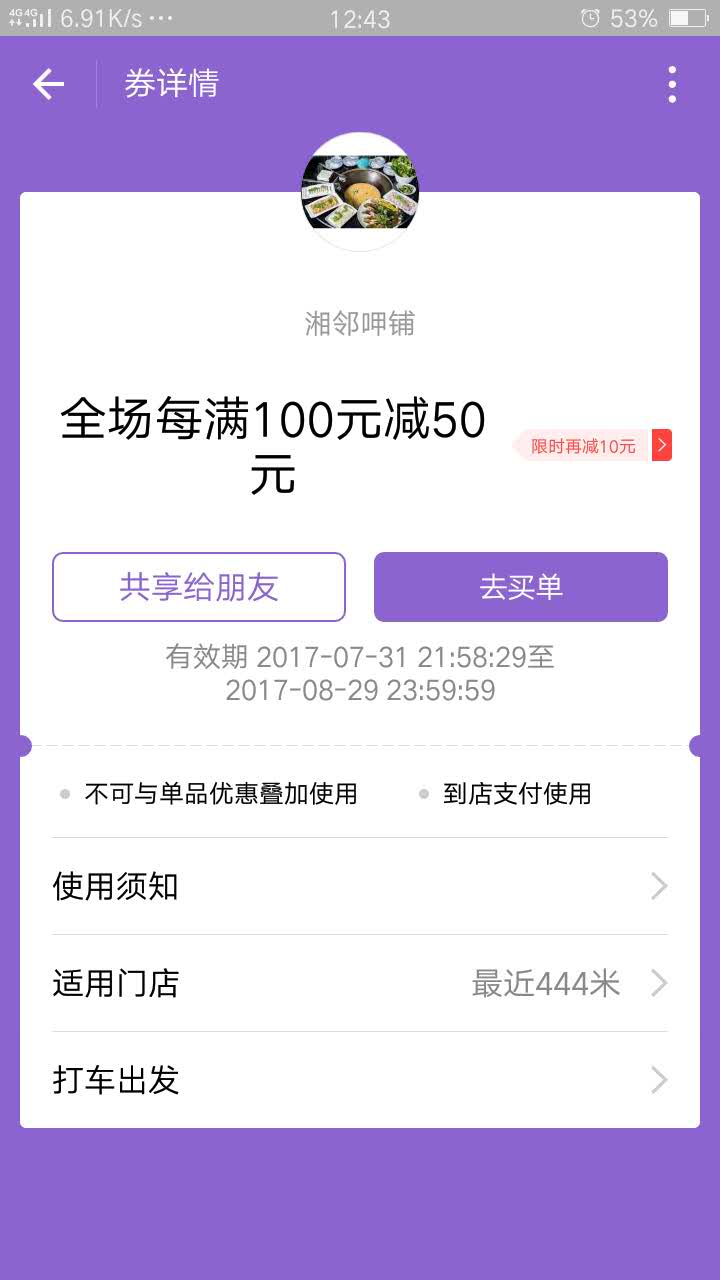
Task: View 适用门店 applicable stores
Action: point(359,983)
